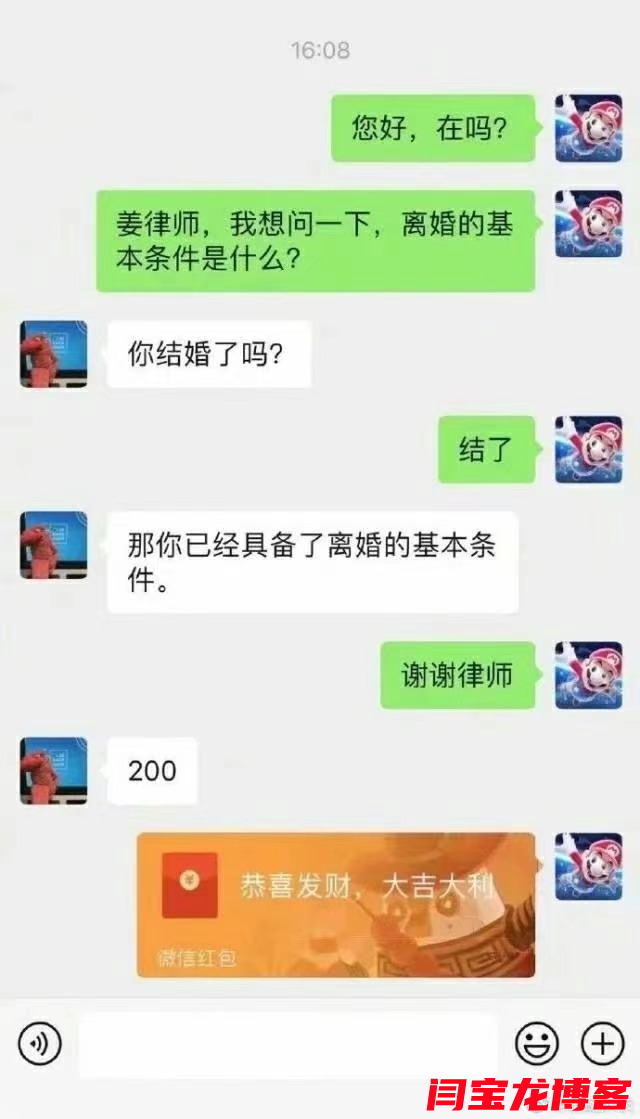This screenshot has height=1119, width=640.
Task: Open the emoji sticker panel
Action: click(x=537, y=1044)
